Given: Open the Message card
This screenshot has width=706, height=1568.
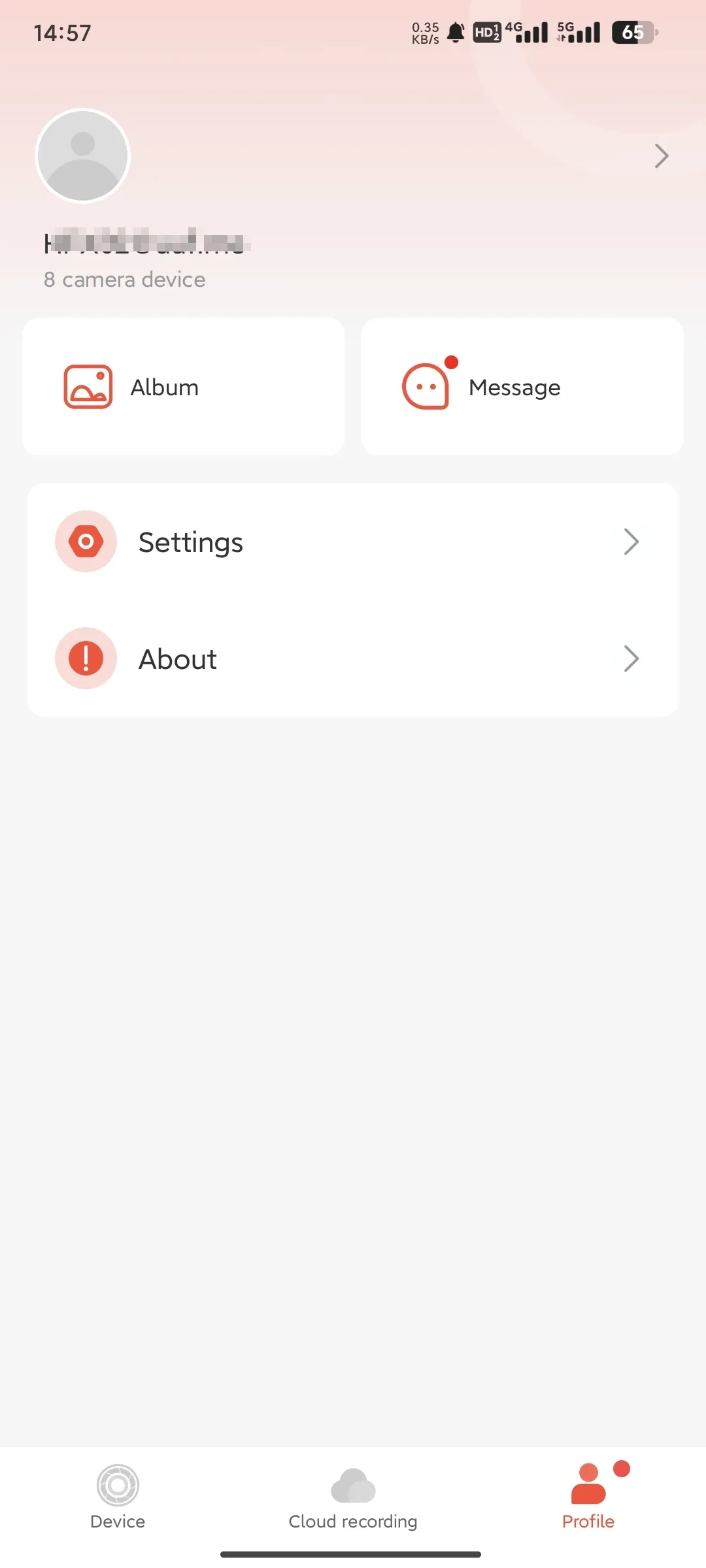Looking at the screenshot, I should point(522,387).
